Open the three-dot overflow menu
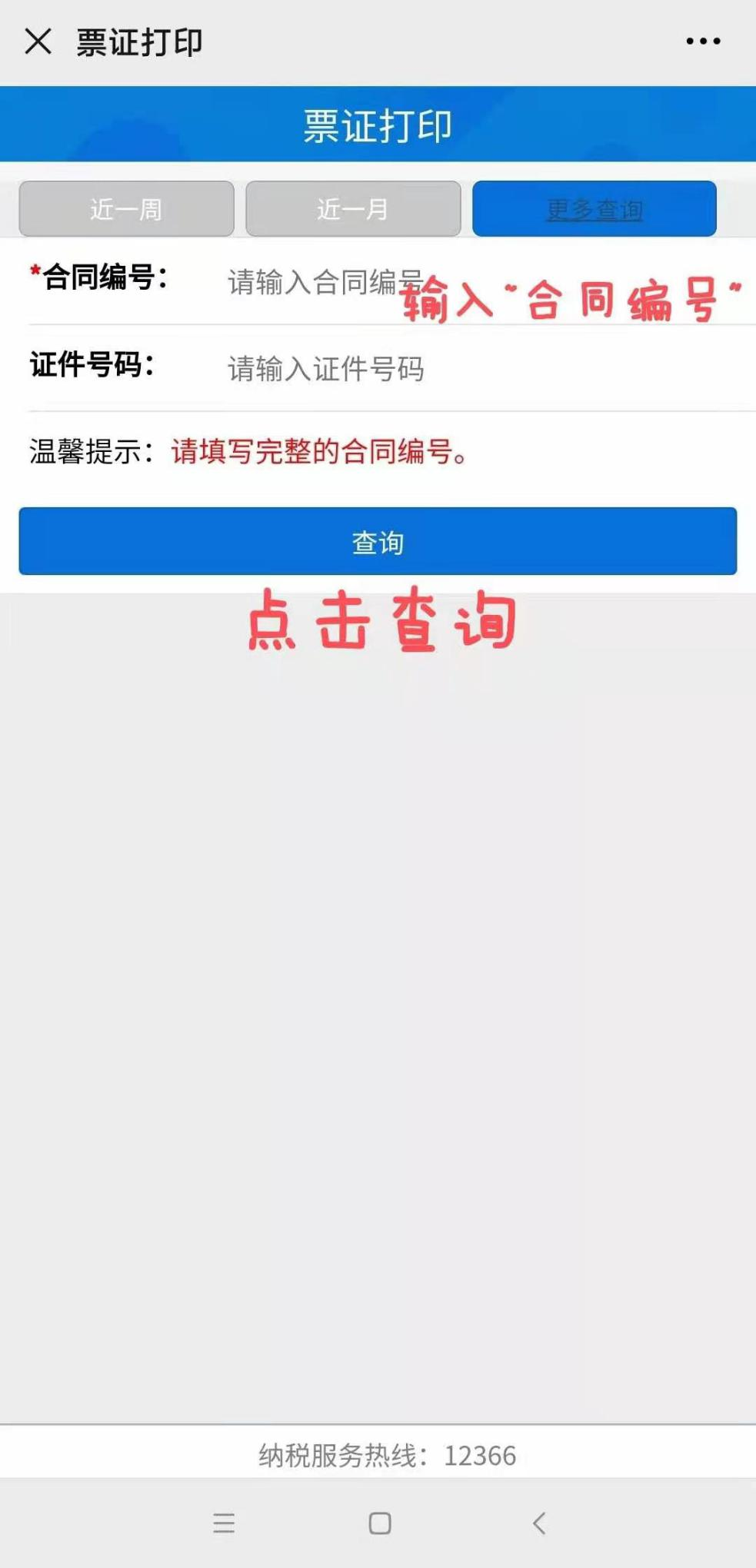This screenshot has width=756, height=1568. point(703,41)
